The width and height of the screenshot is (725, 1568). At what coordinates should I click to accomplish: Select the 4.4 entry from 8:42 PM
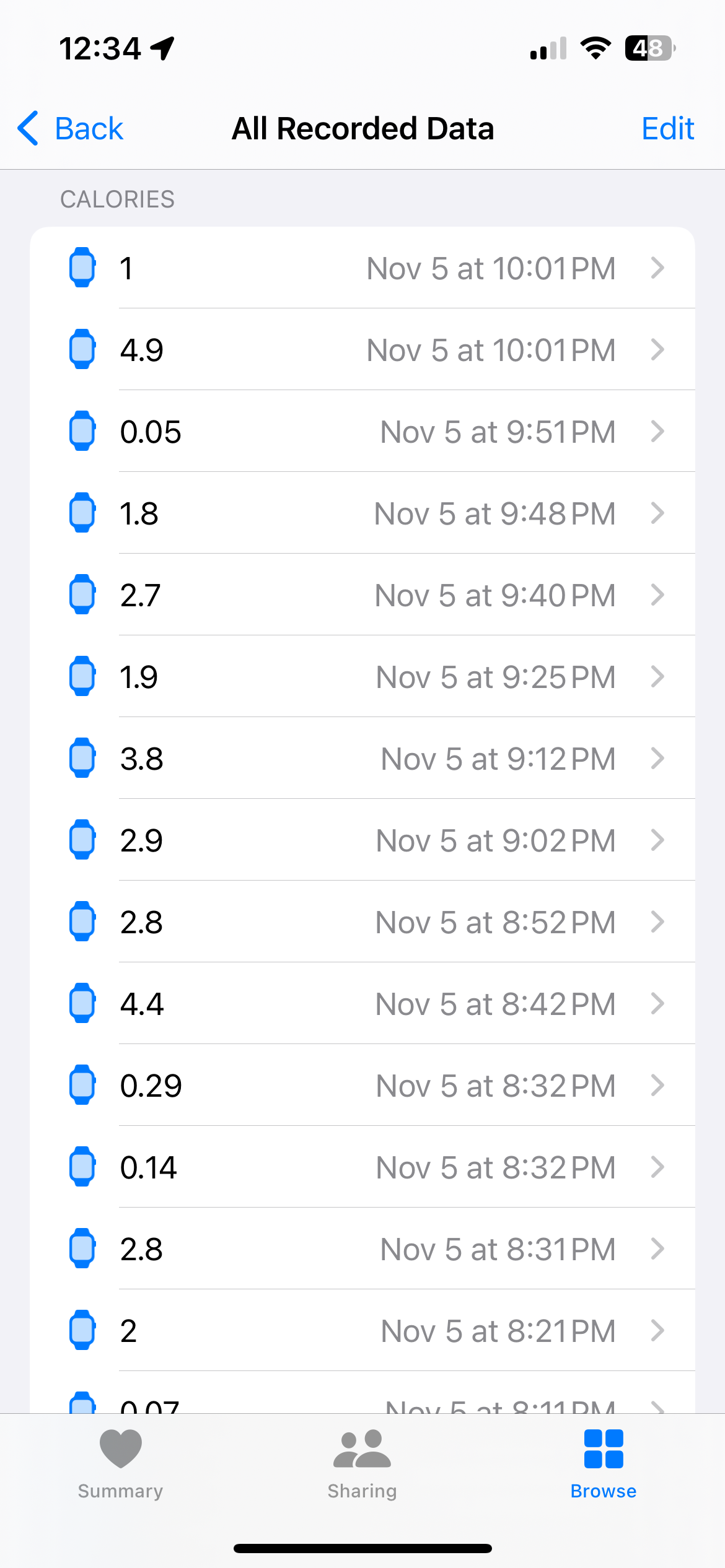click(x=362, y=1004)
